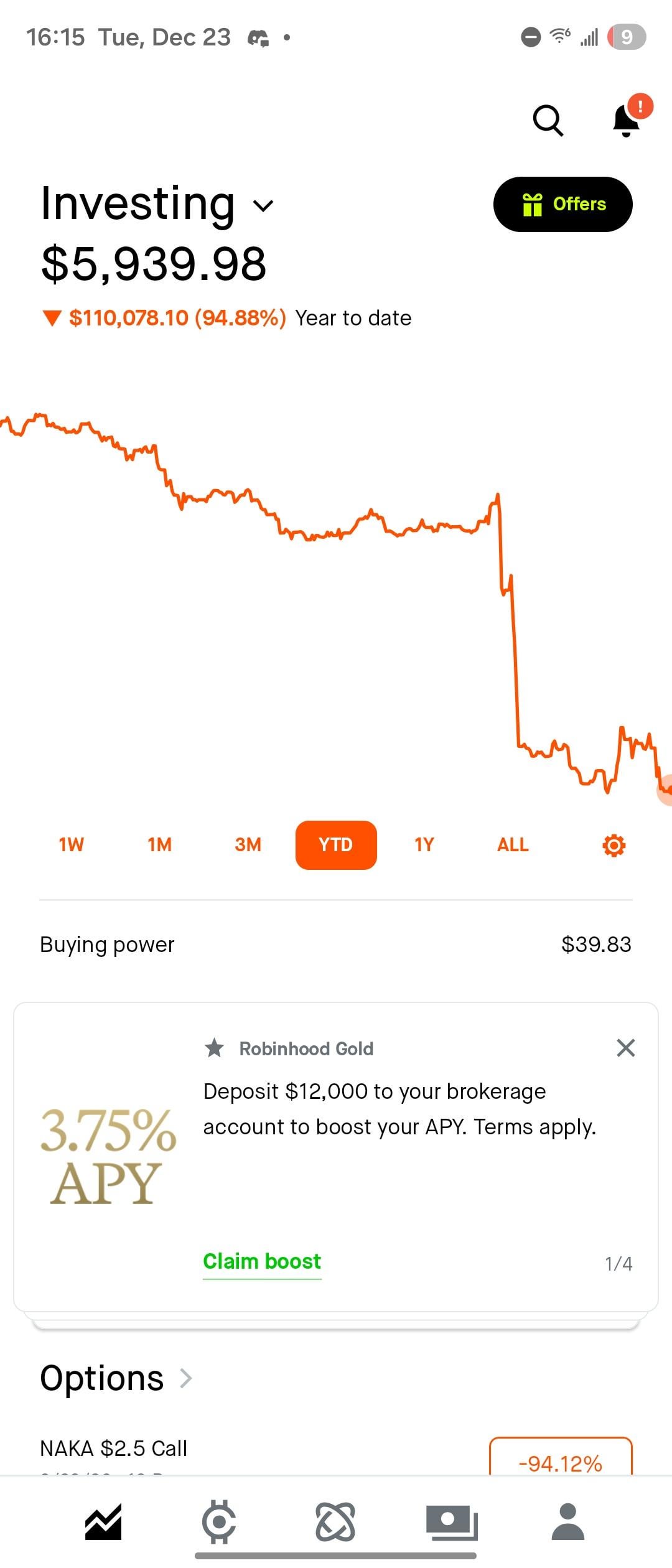Select the 3M chart range
672x1568 pixels.
tap(248, 844)
